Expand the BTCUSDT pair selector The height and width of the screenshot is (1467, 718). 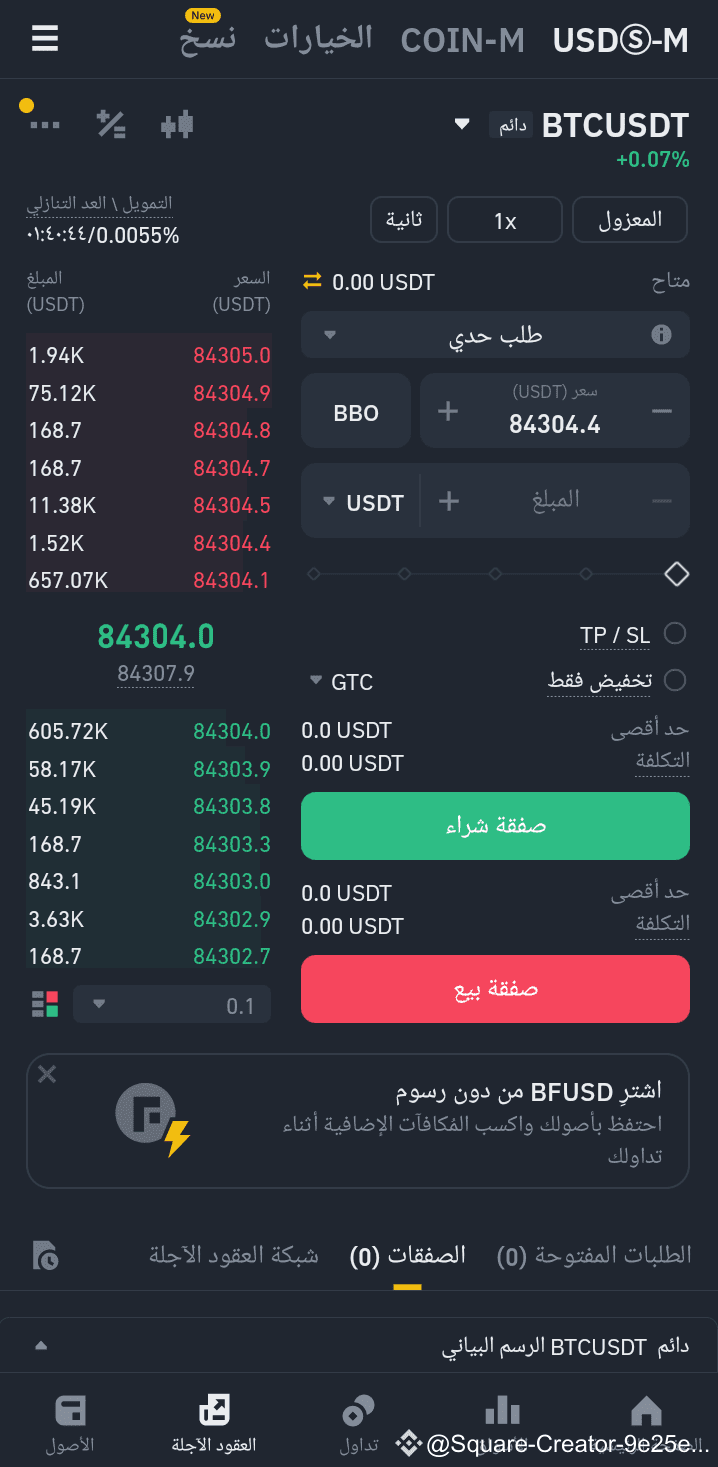coord(575,125)
